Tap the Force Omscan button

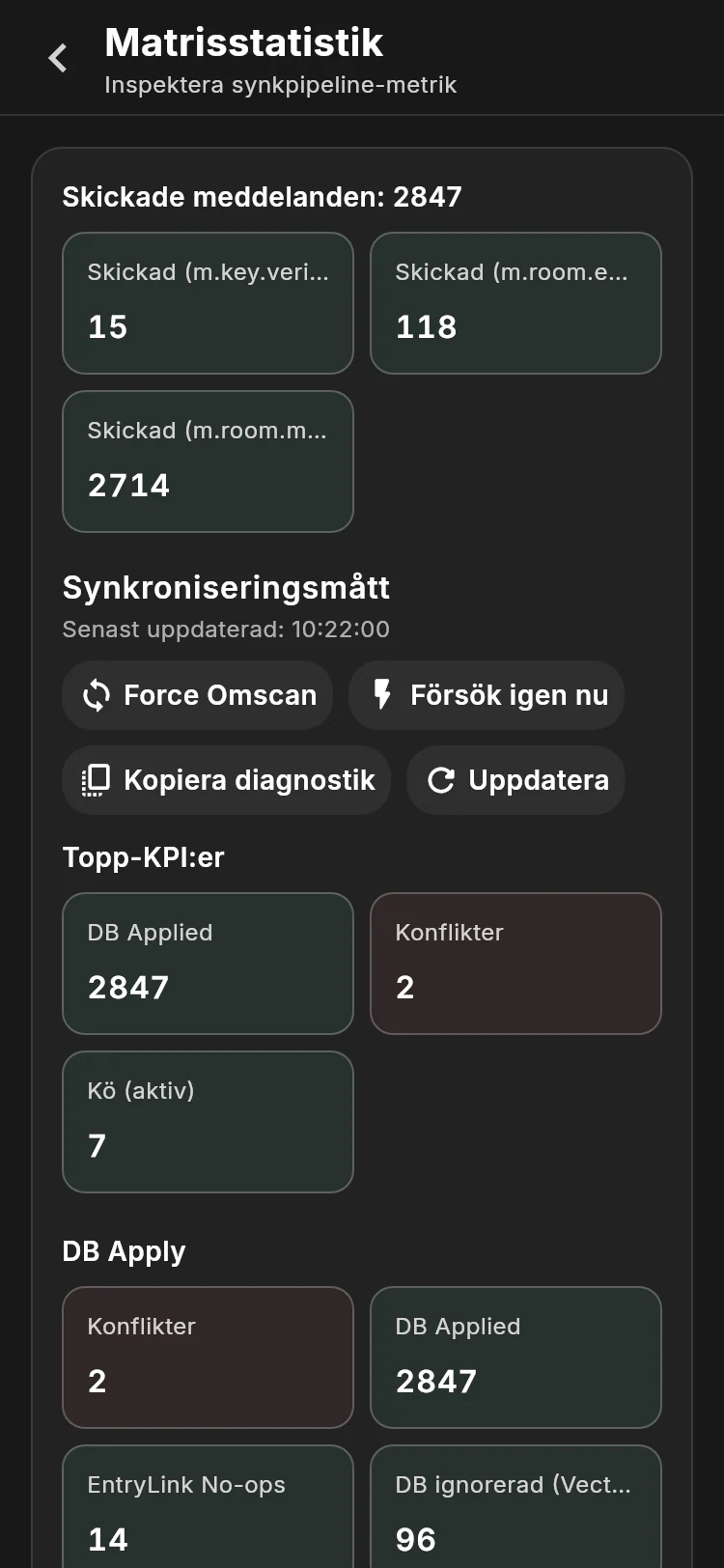198,695
